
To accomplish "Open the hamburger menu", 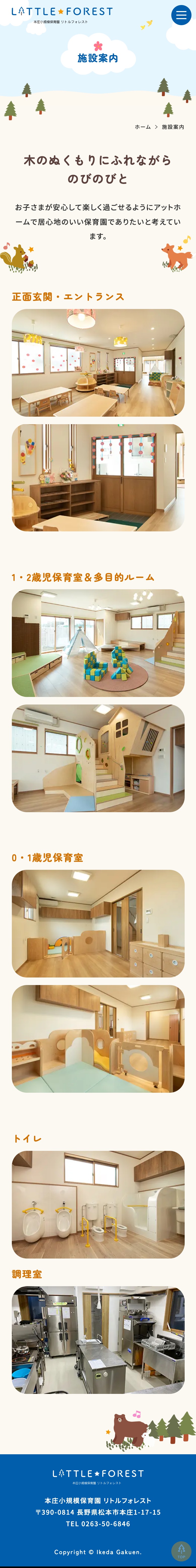I will pyautogui.click(x=181, y=15).
